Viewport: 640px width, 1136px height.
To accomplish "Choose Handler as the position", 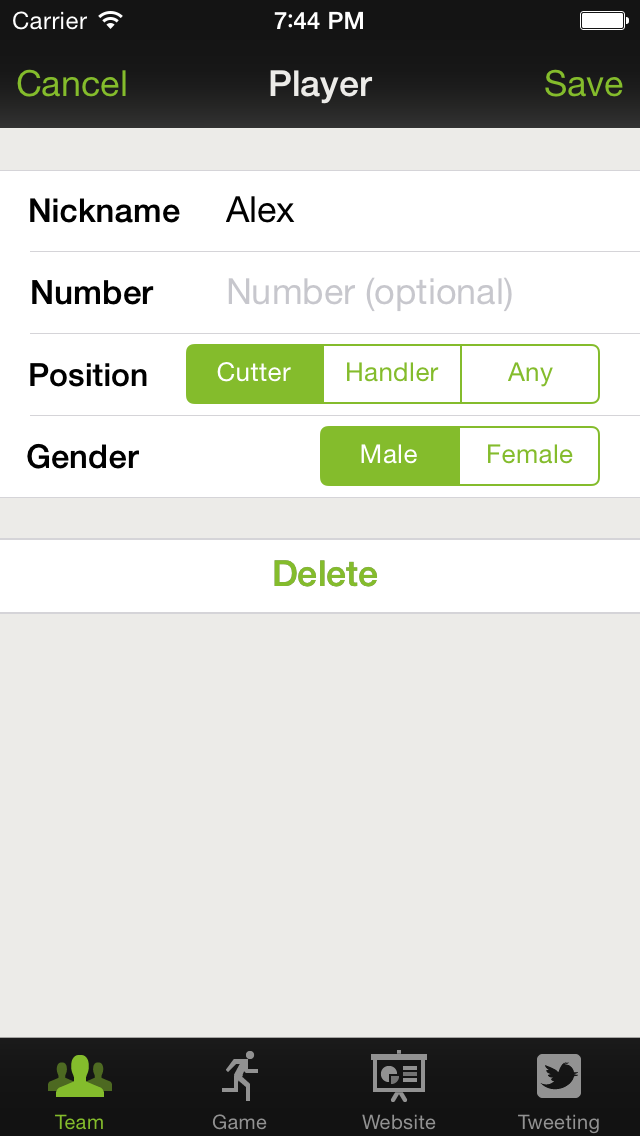I will [x=391, y=374].
